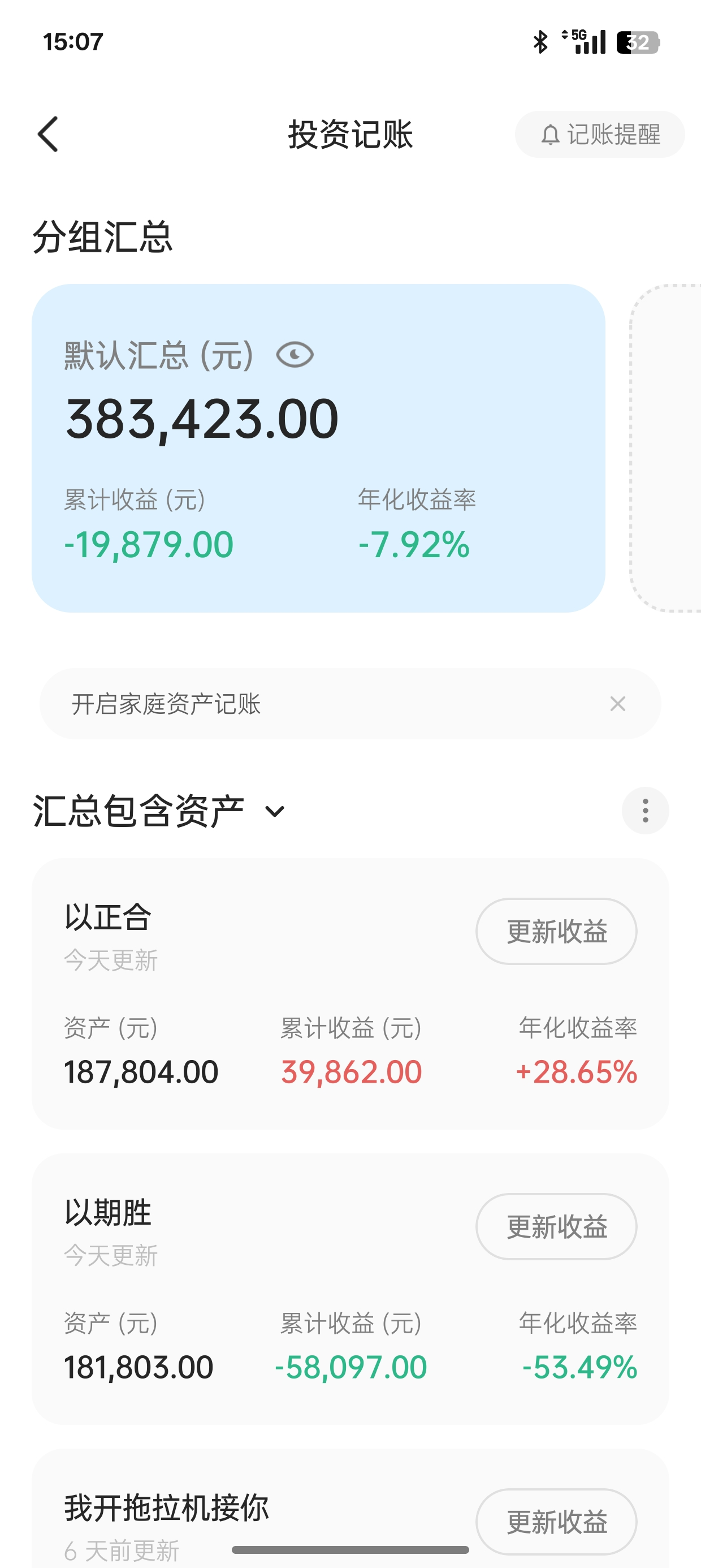The image size is (701, 1568).
Task: Update earnings for 以期胜
Action: coord(556,1226)
